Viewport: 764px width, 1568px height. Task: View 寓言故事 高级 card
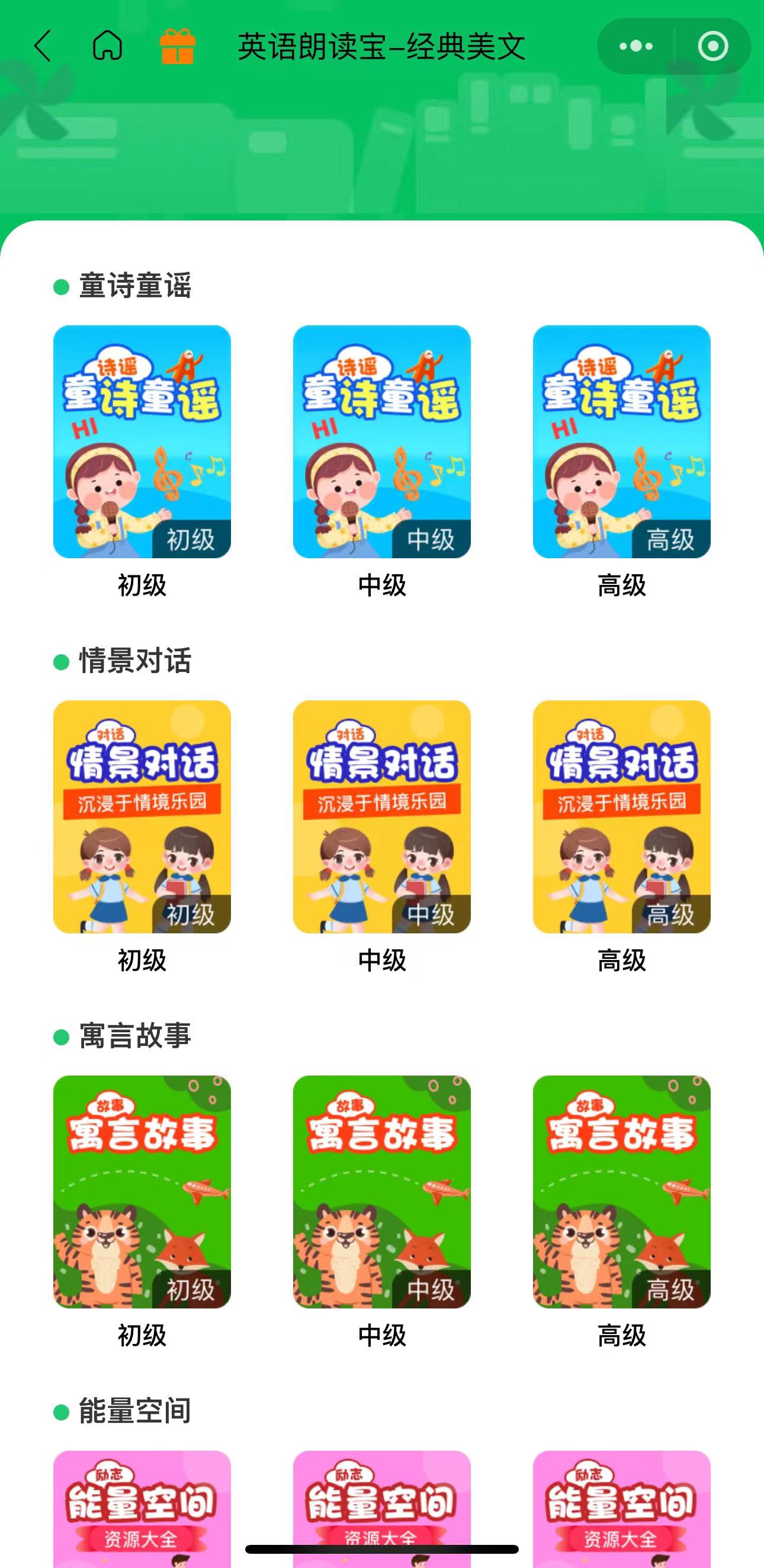point(621,1191)
